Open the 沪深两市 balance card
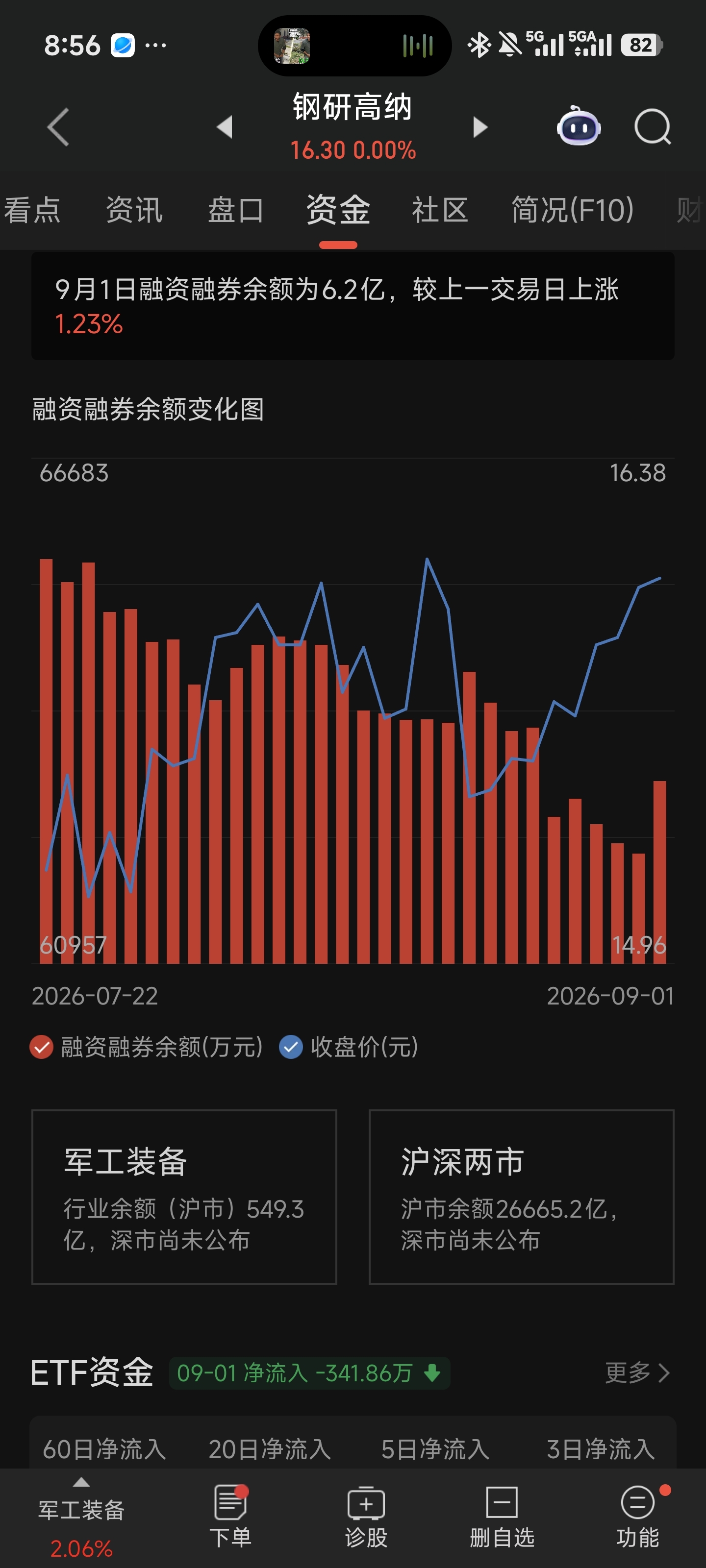 click(x=522, y=1197)
